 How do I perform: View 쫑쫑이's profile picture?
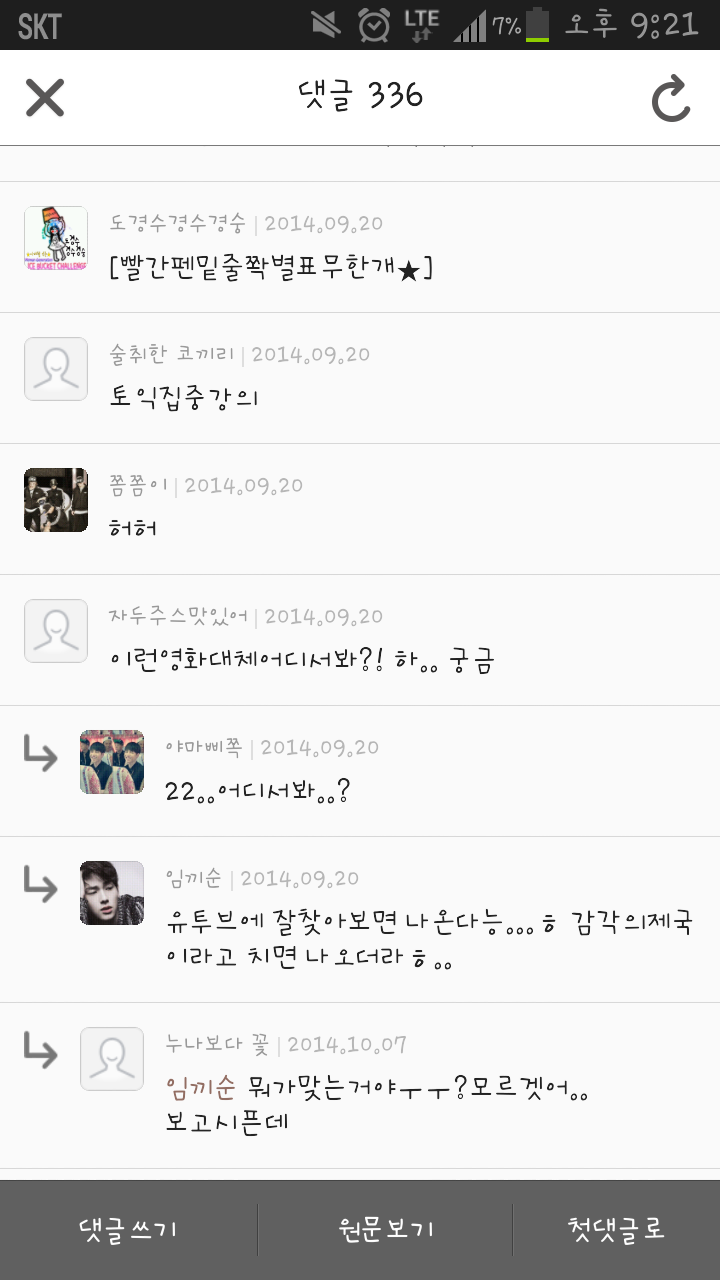(56, 500)
